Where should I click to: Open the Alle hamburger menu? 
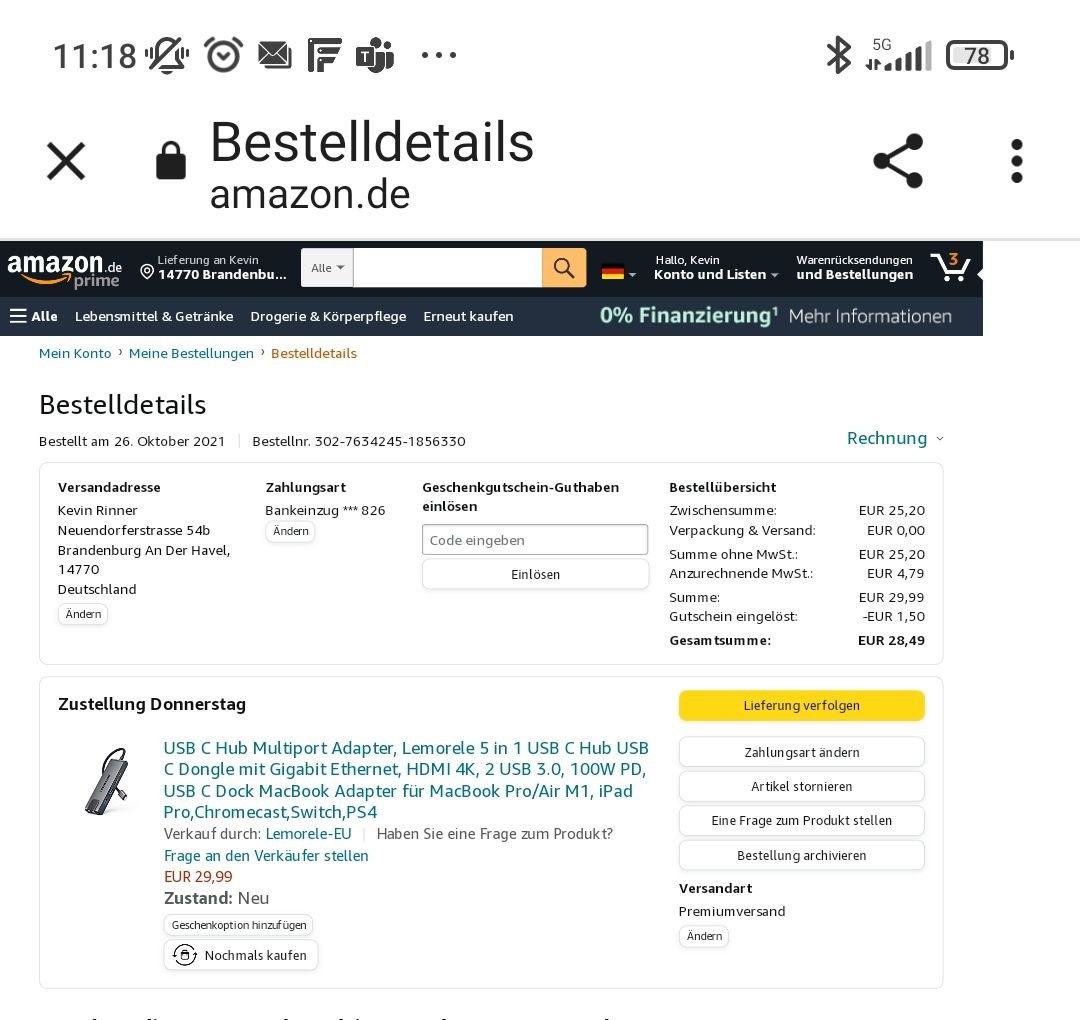pos(34,316)
